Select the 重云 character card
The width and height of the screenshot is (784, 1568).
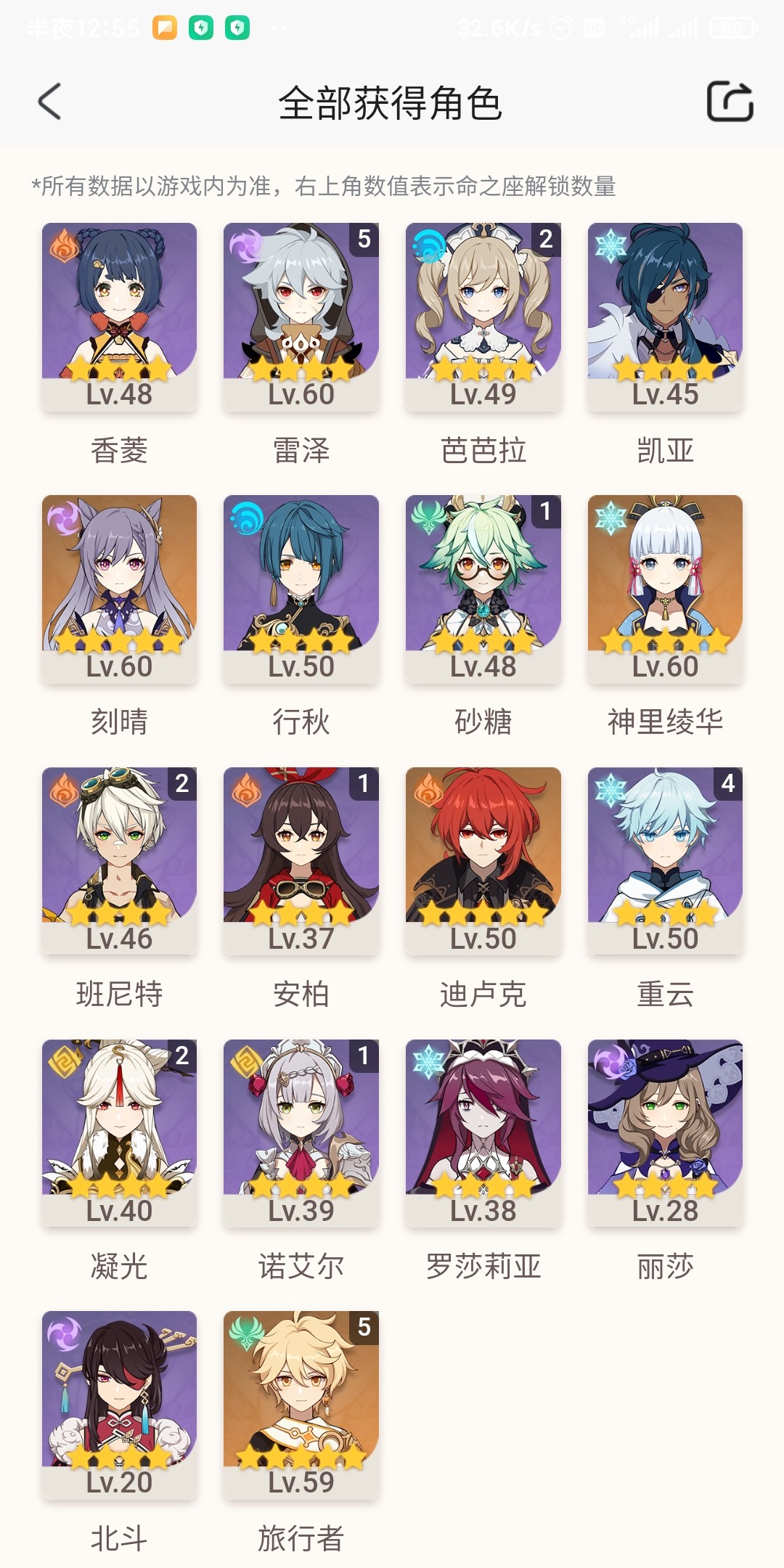click(x=665, y=861)
